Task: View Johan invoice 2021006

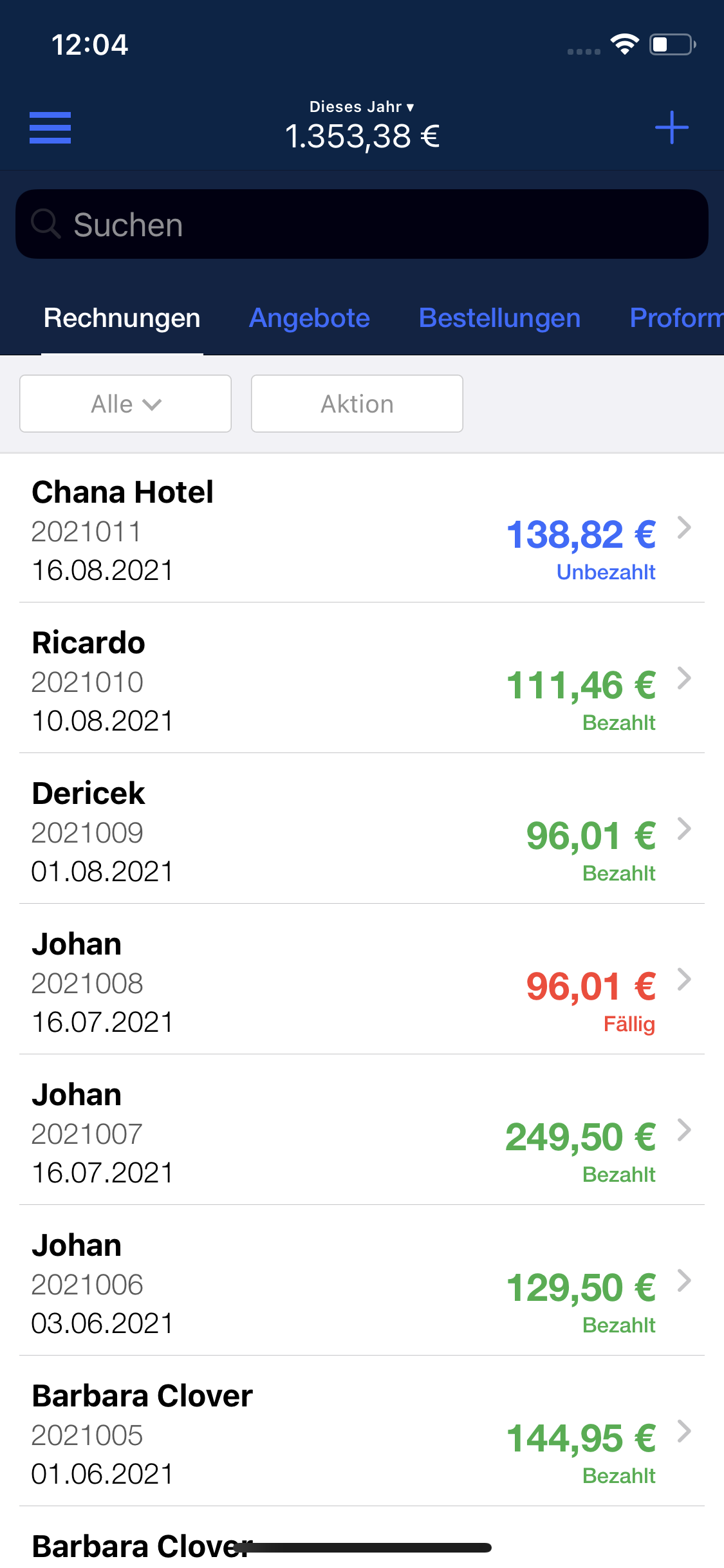Action: point(362,1281)
